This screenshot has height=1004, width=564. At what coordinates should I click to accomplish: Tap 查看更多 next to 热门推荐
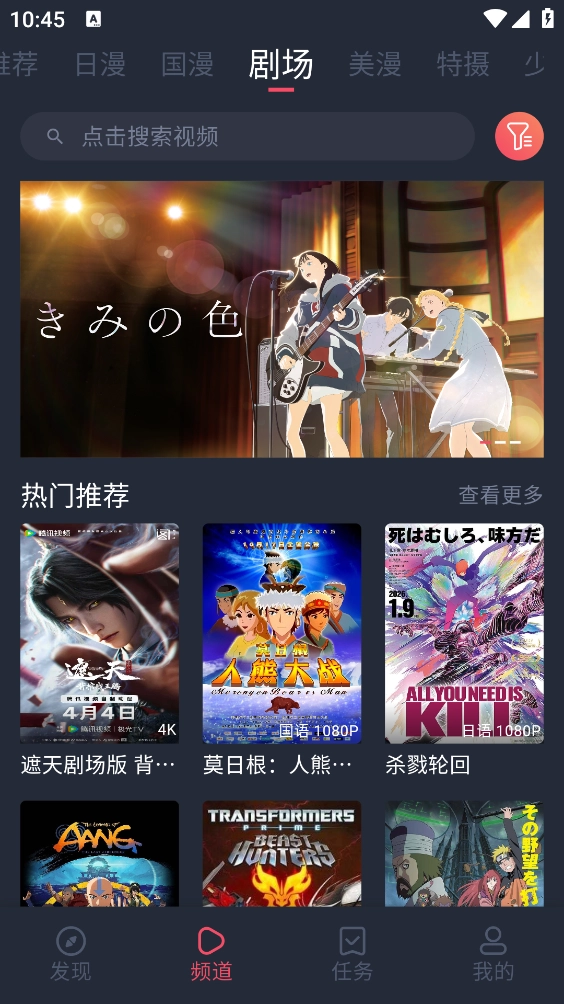point(501,494)
